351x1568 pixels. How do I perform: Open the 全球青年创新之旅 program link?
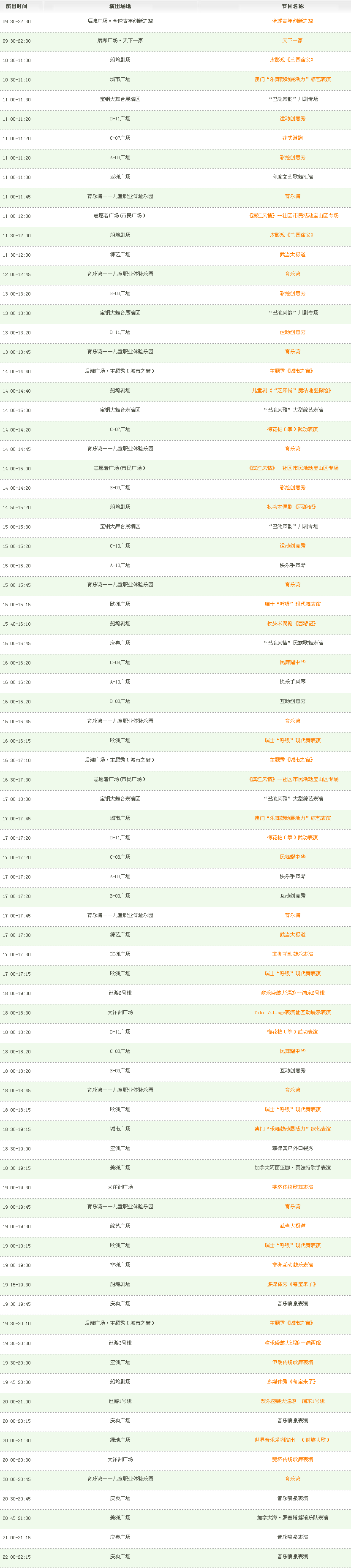[x=292, y=21]
